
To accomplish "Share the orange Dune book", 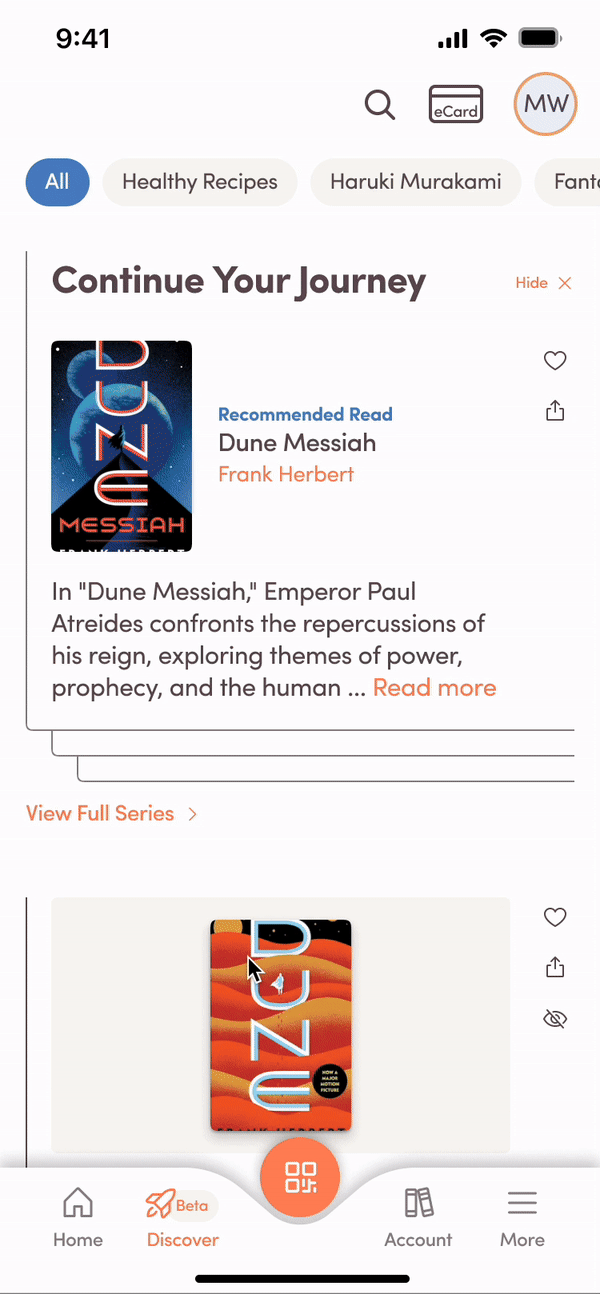I will click(555, 967).
